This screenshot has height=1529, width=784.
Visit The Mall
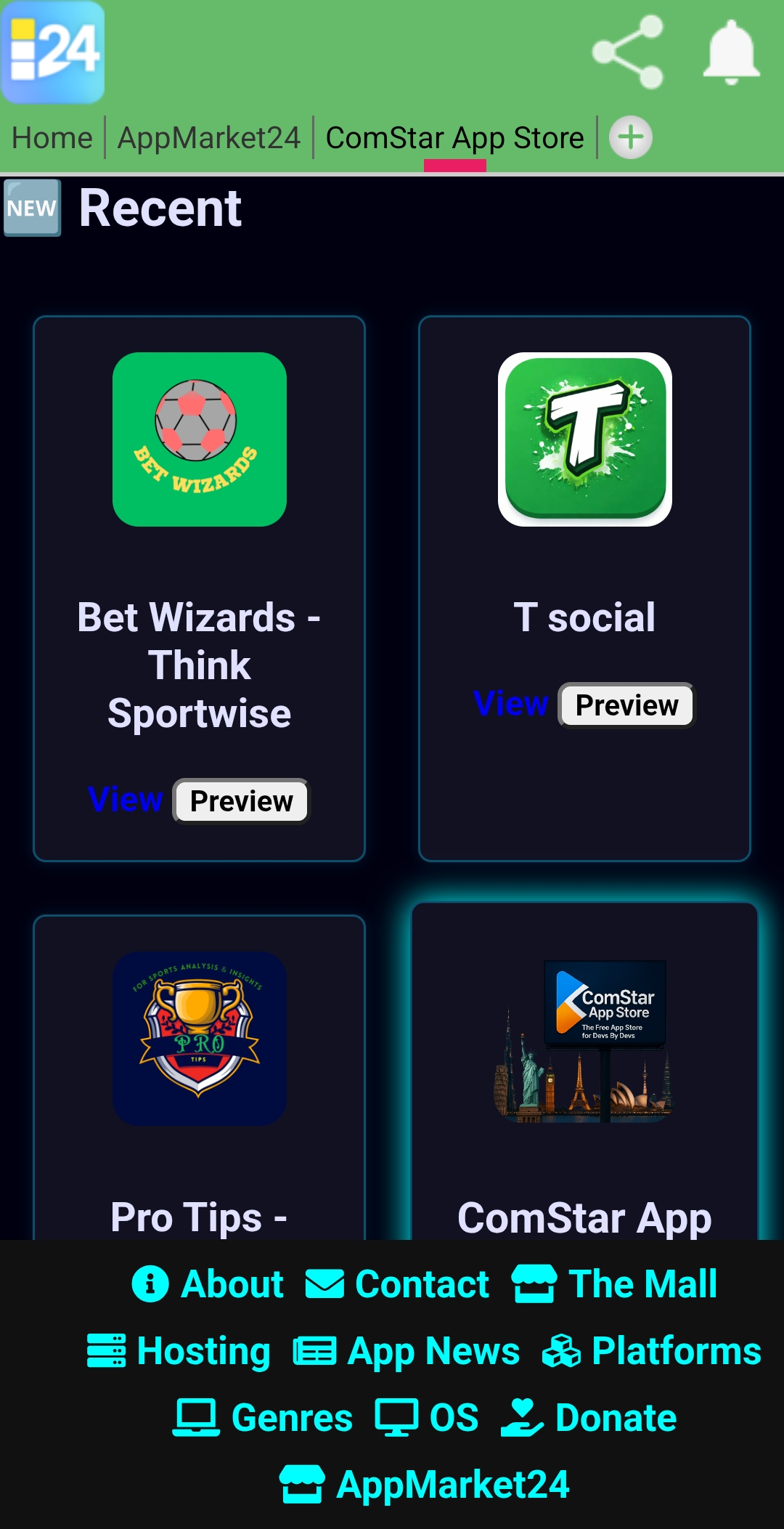tap(615, 1283)
